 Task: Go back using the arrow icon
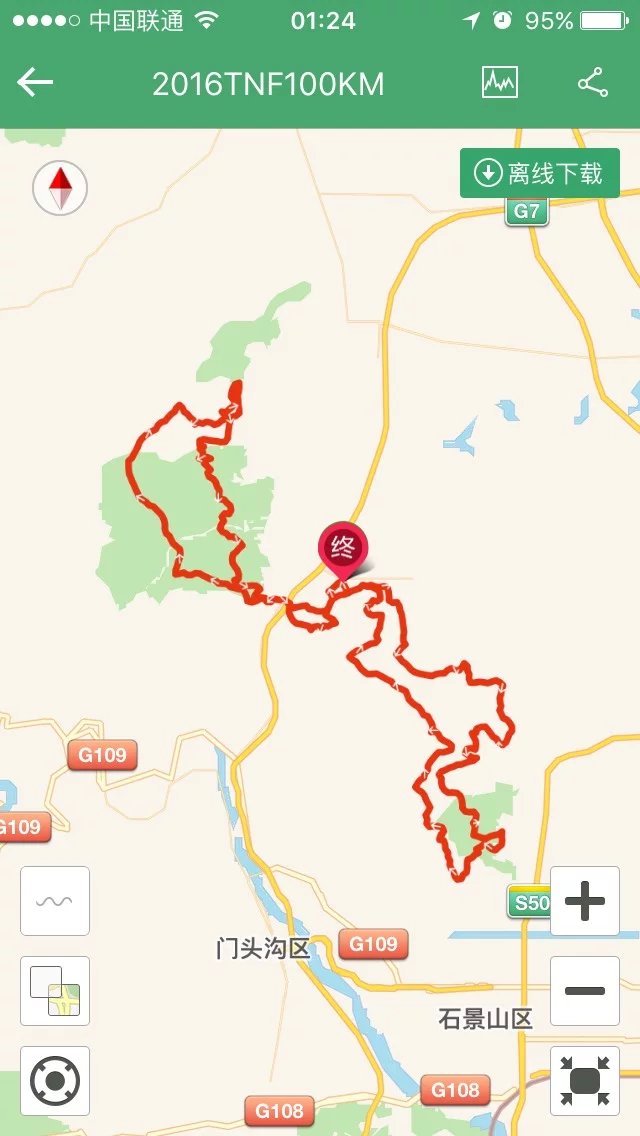click(35, 83)
